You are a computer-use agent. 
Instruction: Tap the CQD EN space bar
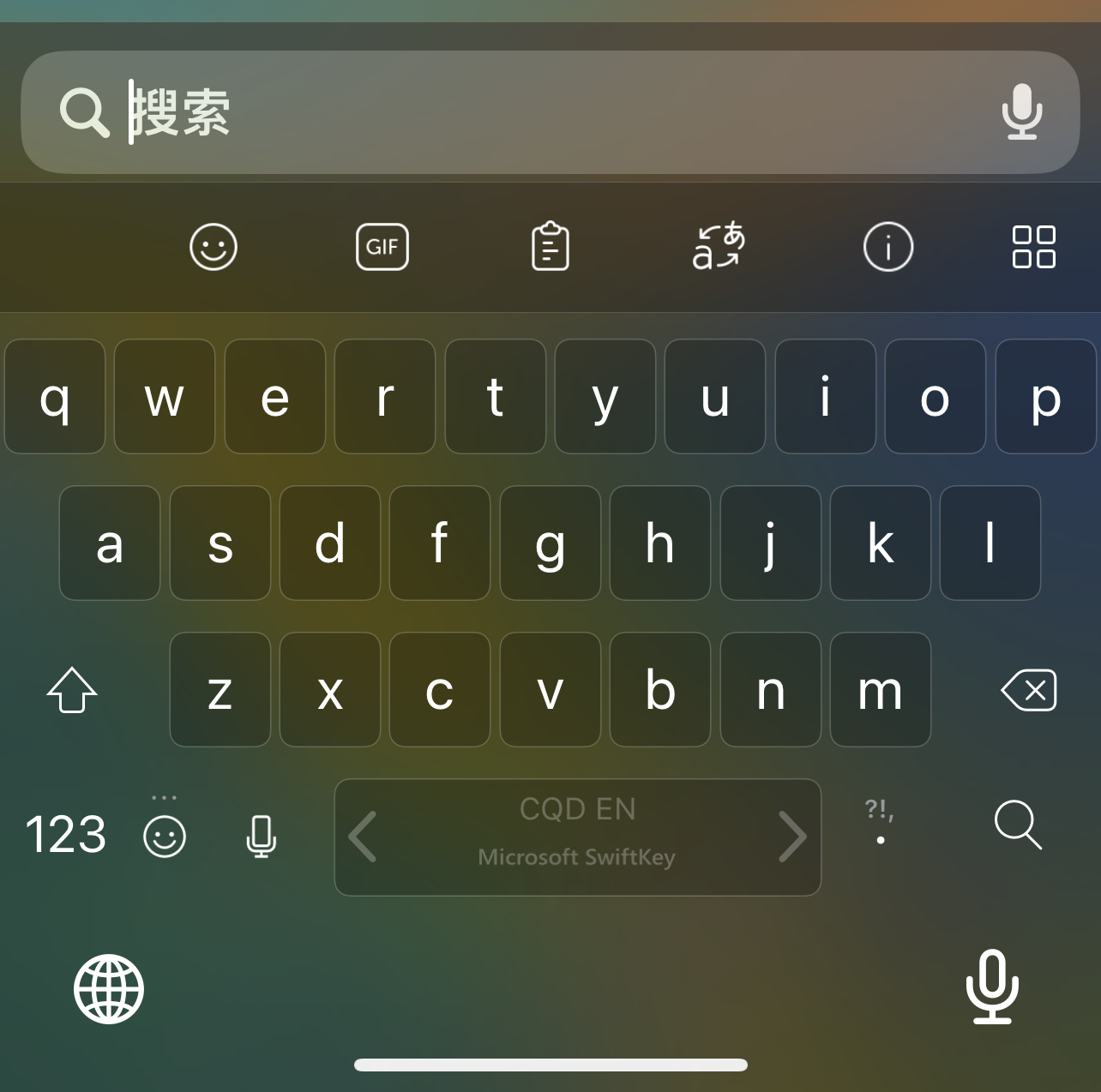577,837
